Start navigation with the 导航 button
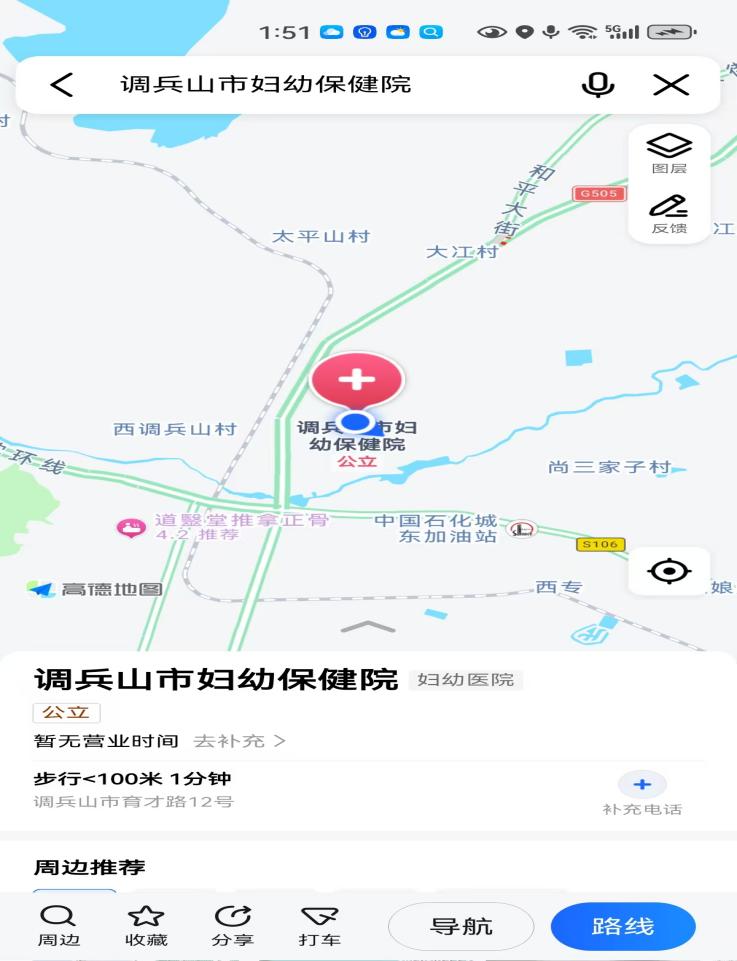 tap(461, 926)
